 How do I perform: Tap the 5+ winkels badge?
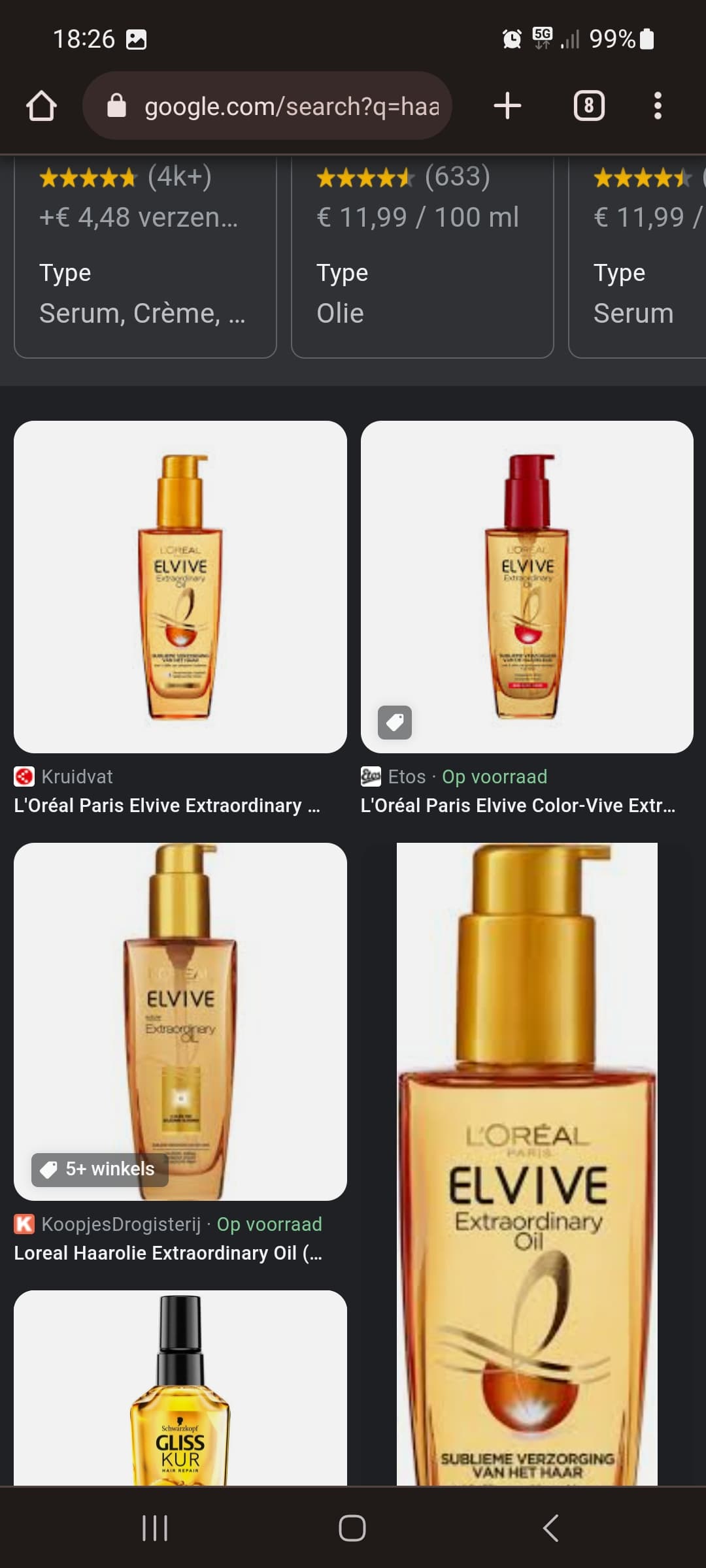click(99, 1169)
